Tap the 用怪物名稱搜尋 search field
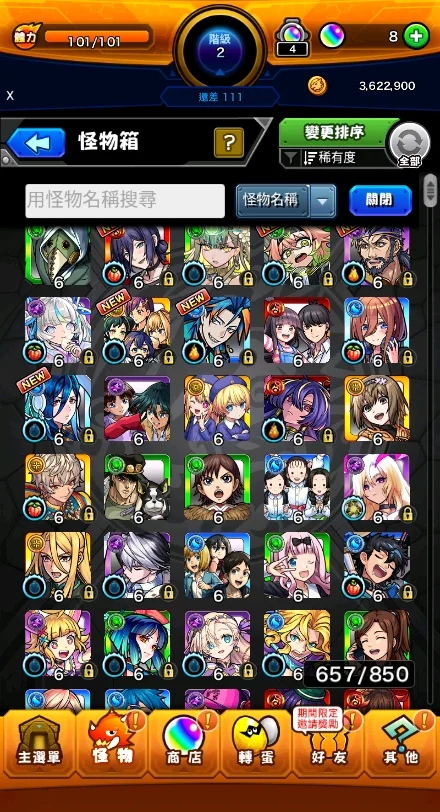 (125, 200)
